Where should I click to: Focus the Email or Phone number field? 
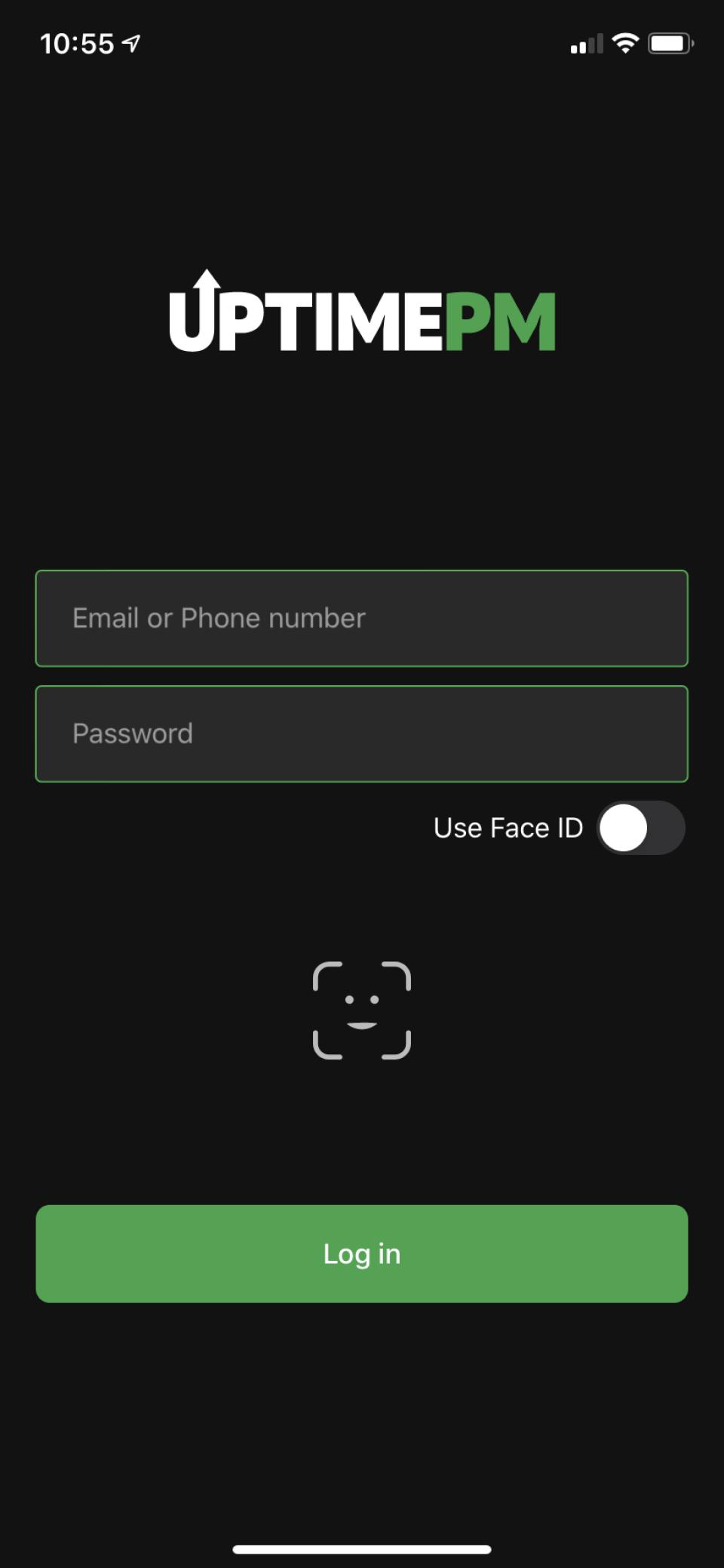(x=362, y=618)
